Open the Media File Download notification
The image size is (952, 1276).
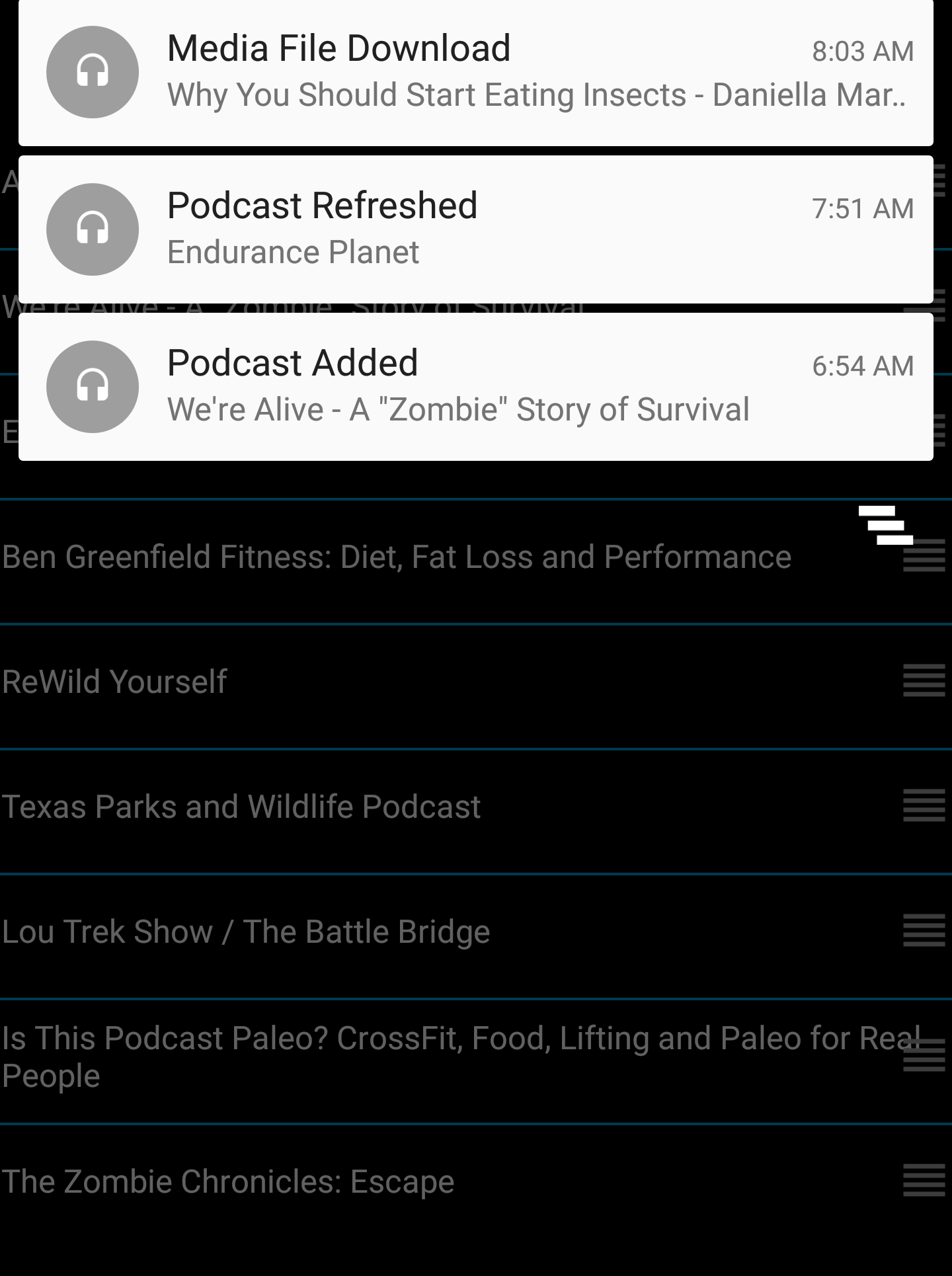click(x=475, y=73)
